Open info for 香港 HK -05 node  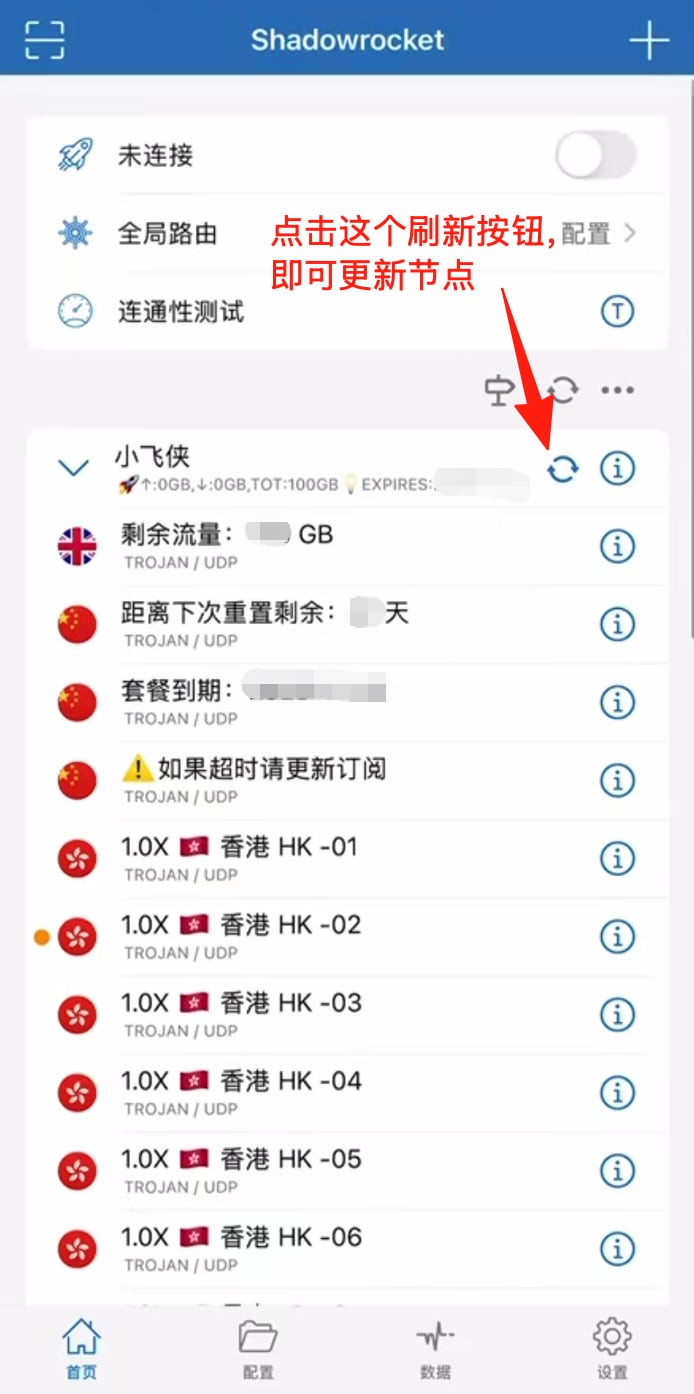[x=617, y=1170]
